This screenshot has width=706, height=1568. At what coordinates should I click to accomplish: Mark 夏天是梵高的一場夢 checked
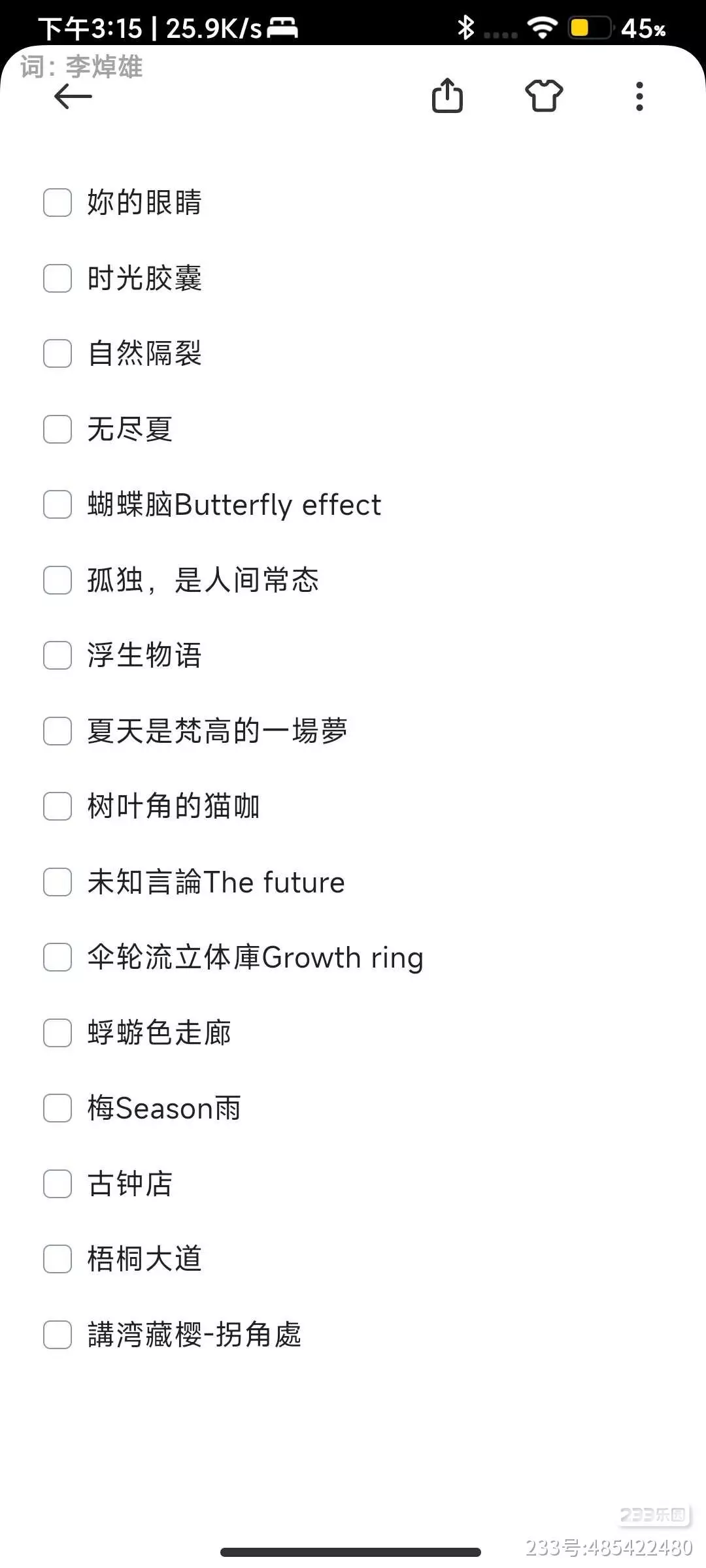58,731
